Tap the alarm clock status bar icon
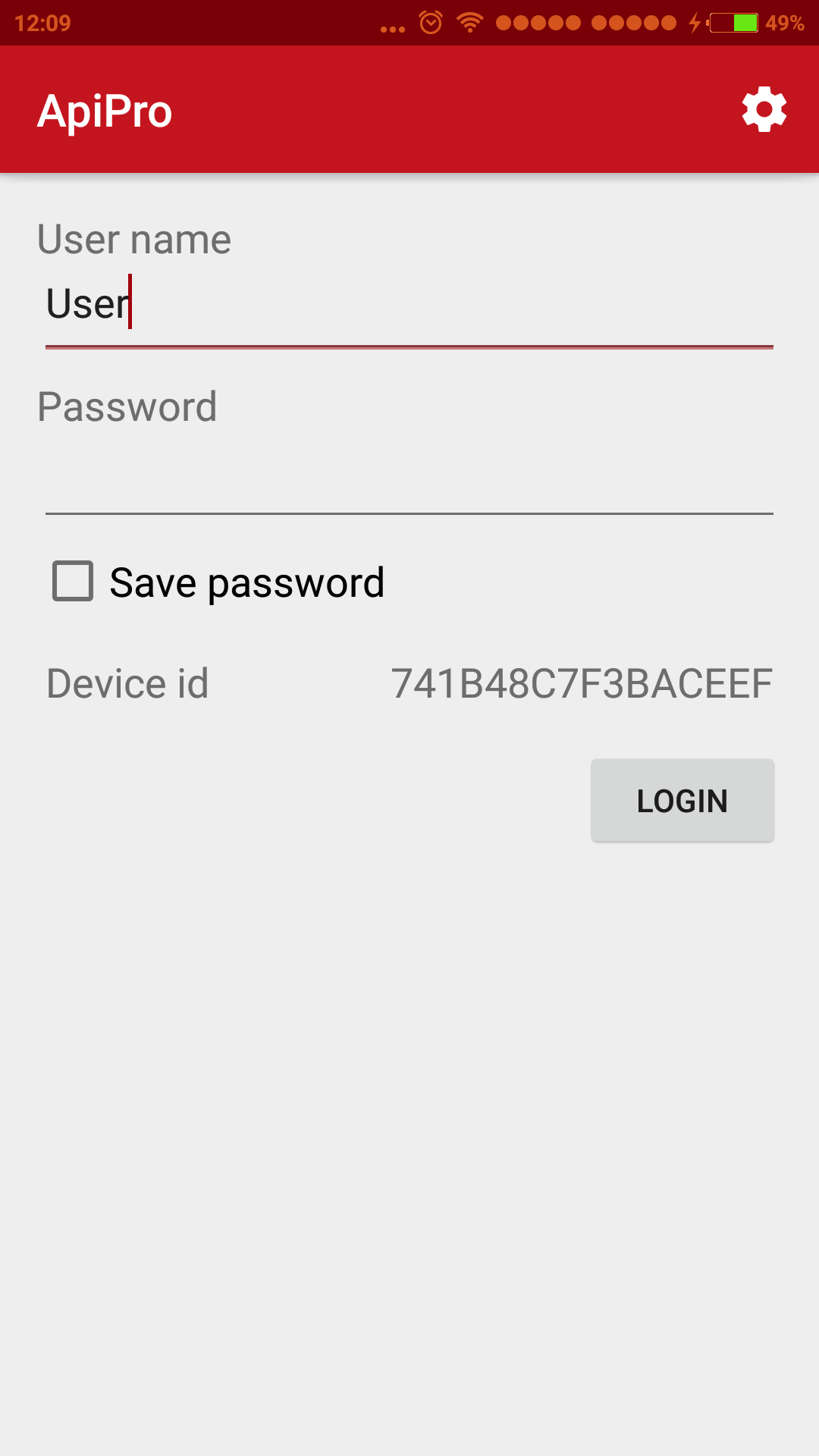Screen dimensions: 819x1456 coord(429,23)
